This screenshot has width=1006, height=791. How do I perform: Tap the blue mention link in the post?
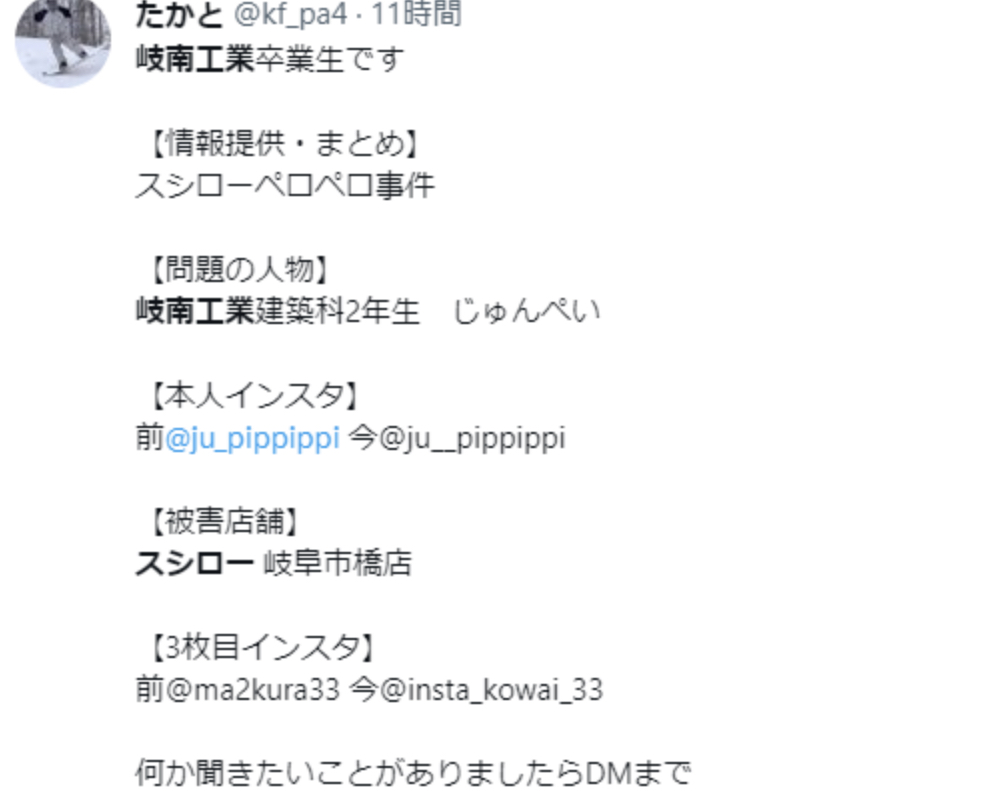[x=251, y=438]
